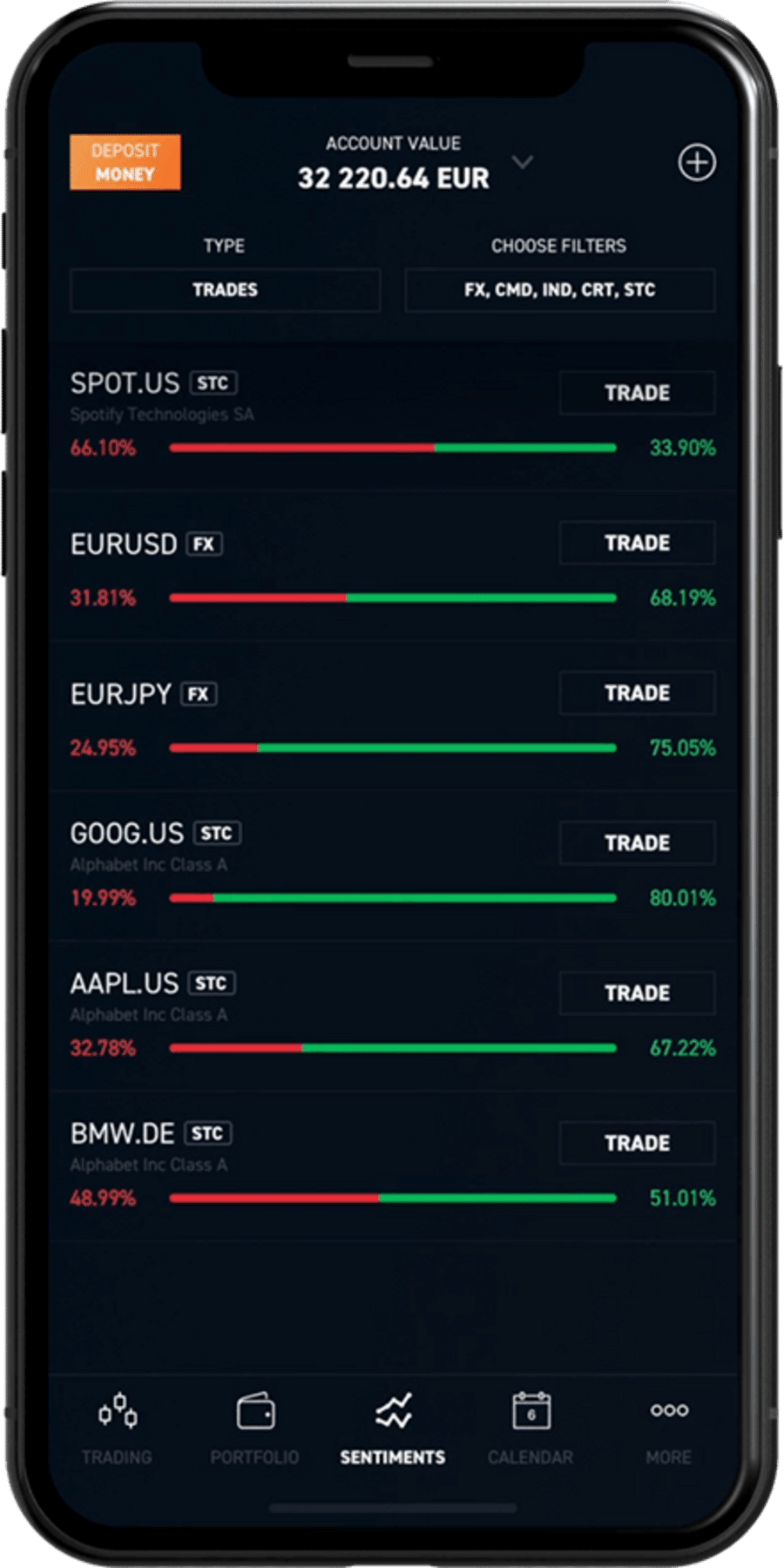
Task: Tap Trade for AAPL.US
Action: (x=638, y=993)
